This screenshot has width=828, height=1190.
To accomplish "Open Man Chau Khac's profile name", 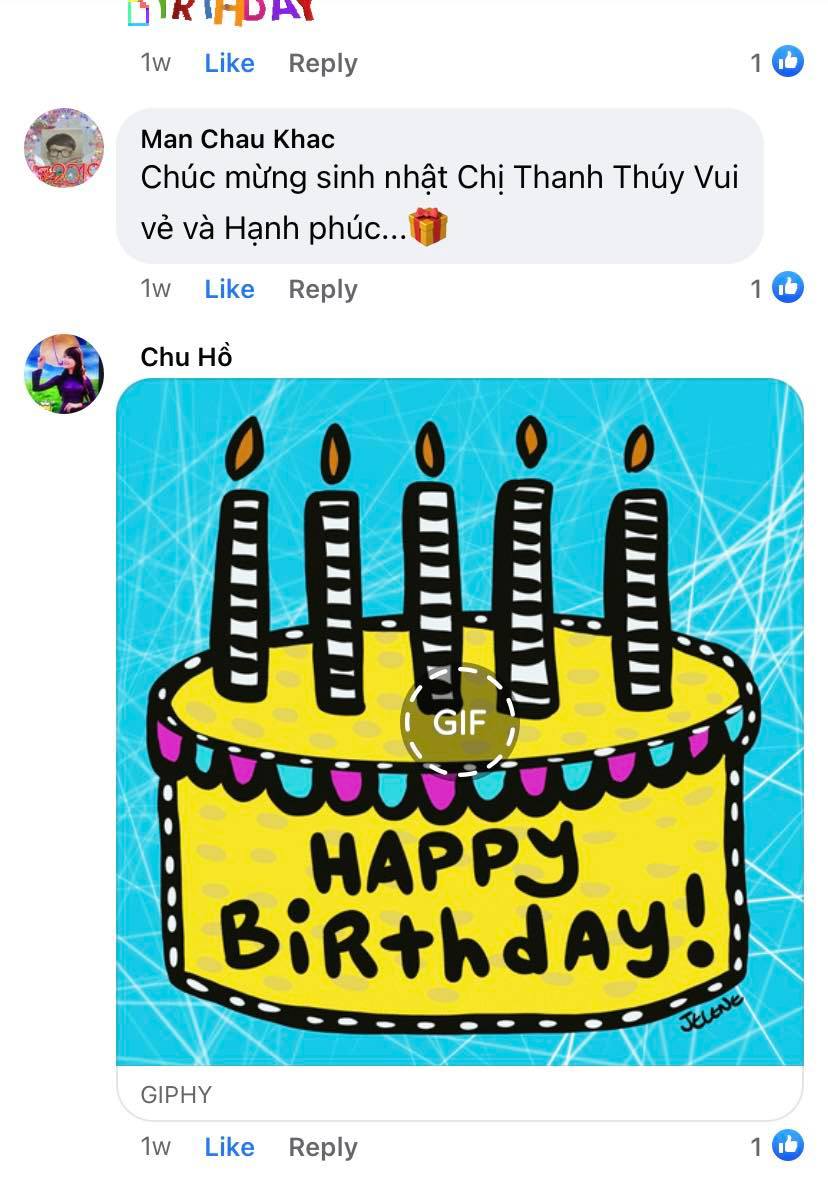I will (237, 138).
